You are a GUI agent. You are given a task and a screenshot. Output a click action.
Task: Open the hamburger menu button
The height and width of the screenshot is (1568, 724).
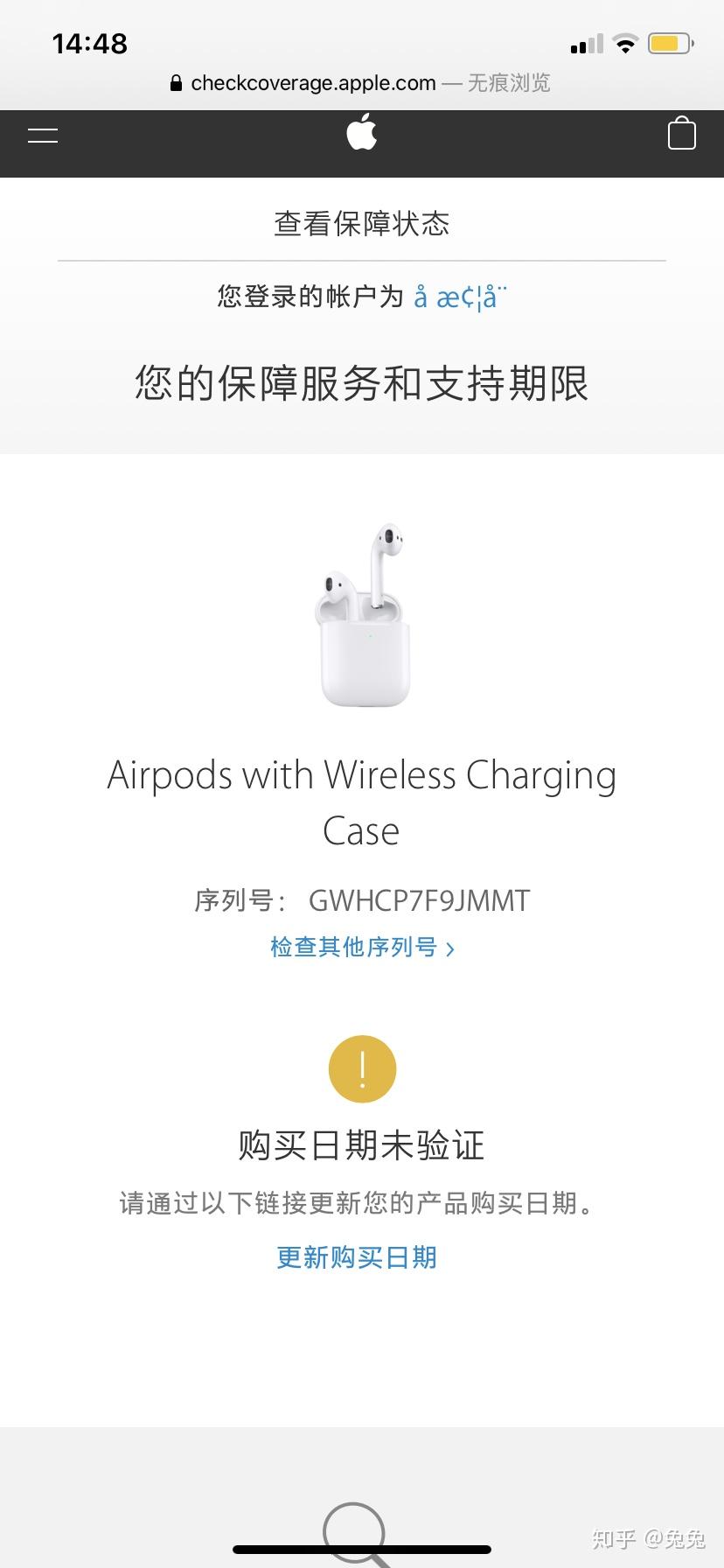click(x=43, y=135)
